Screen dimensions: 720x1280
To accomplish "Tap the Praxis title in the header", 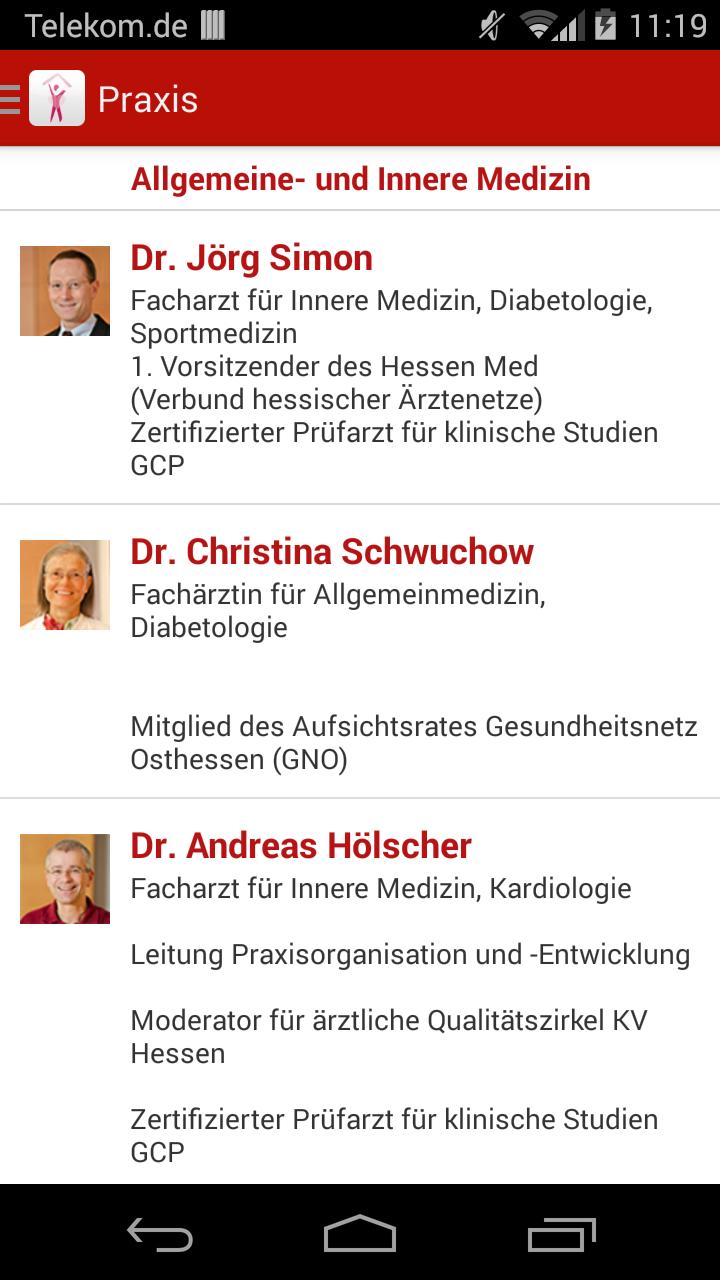I will pyautogui.click(x=147, y=97).
